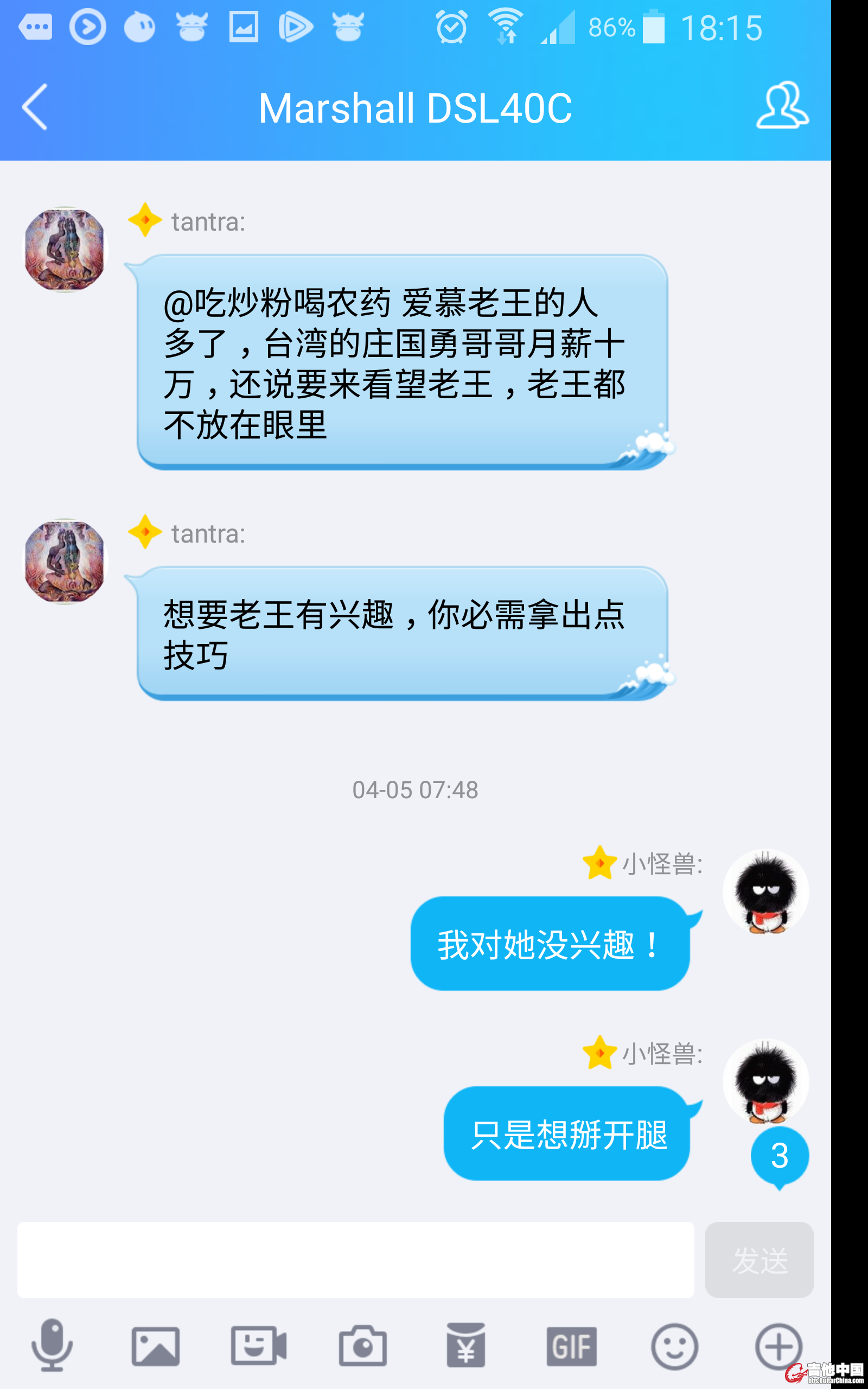Attach a picture from the gallery
Image resolution: width=868 pixels, height=1389 pixels.
tap(156, 1346)
